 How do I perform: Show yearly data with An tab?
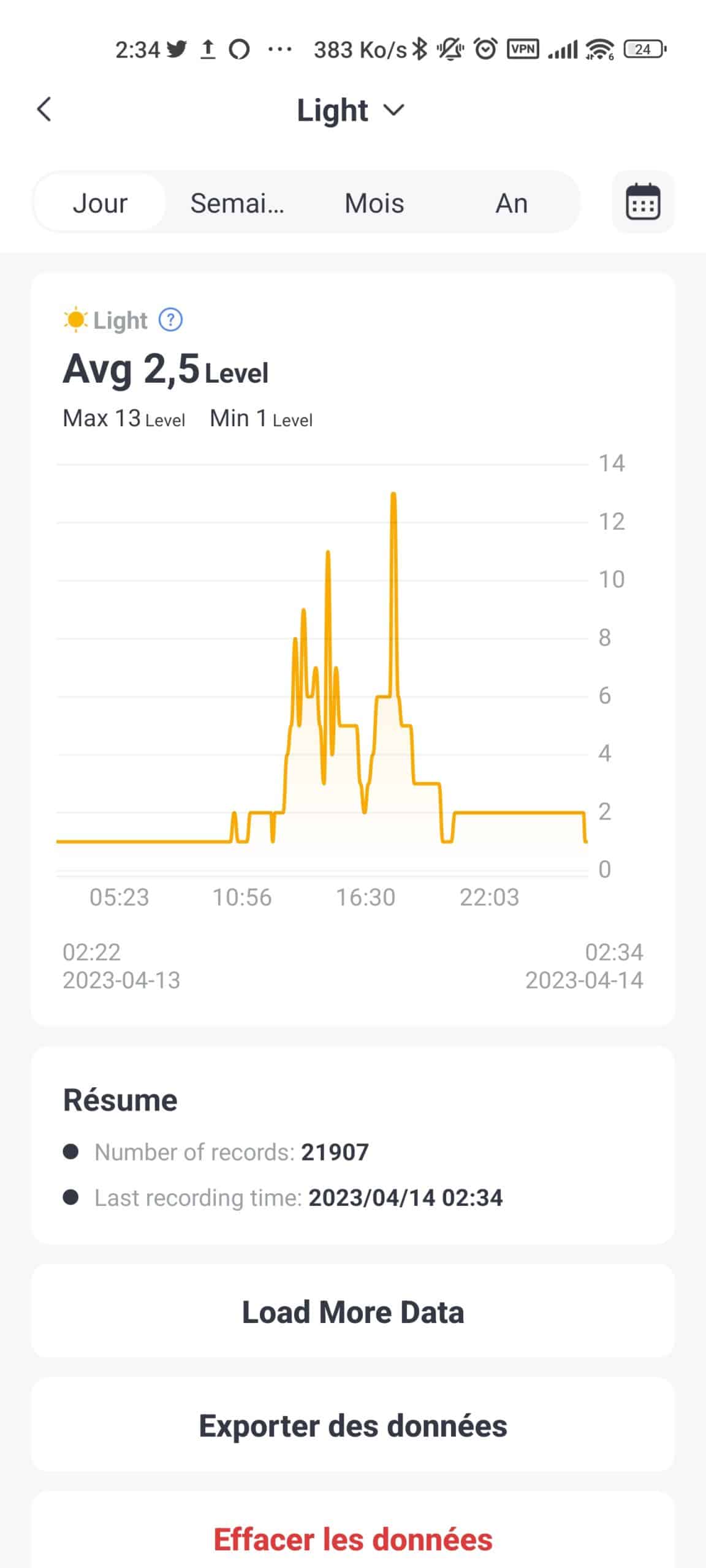point(511,203)
